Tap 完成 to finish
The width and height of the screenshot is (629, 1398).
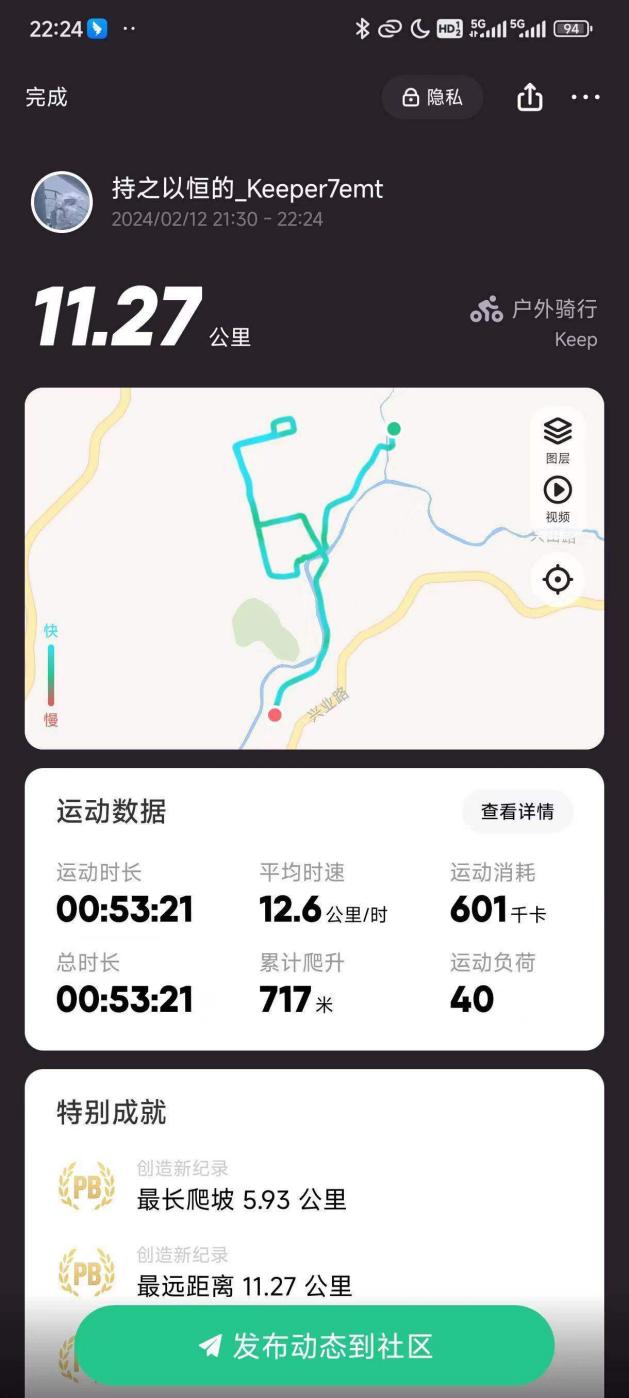coord(47,97)
